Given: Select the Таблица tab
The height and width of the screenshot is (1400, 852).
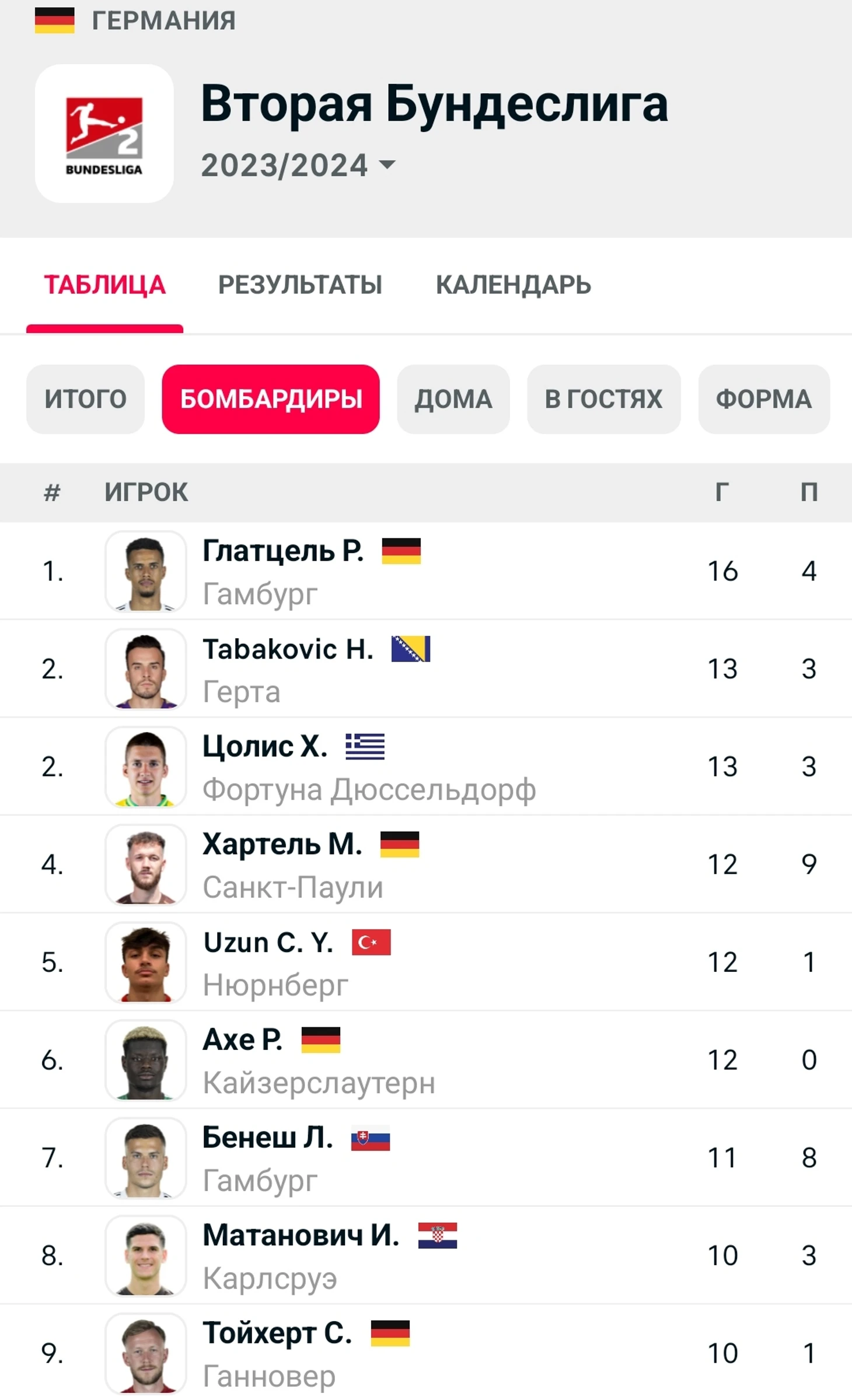Looking at the screenshot, I should (104, 285).
